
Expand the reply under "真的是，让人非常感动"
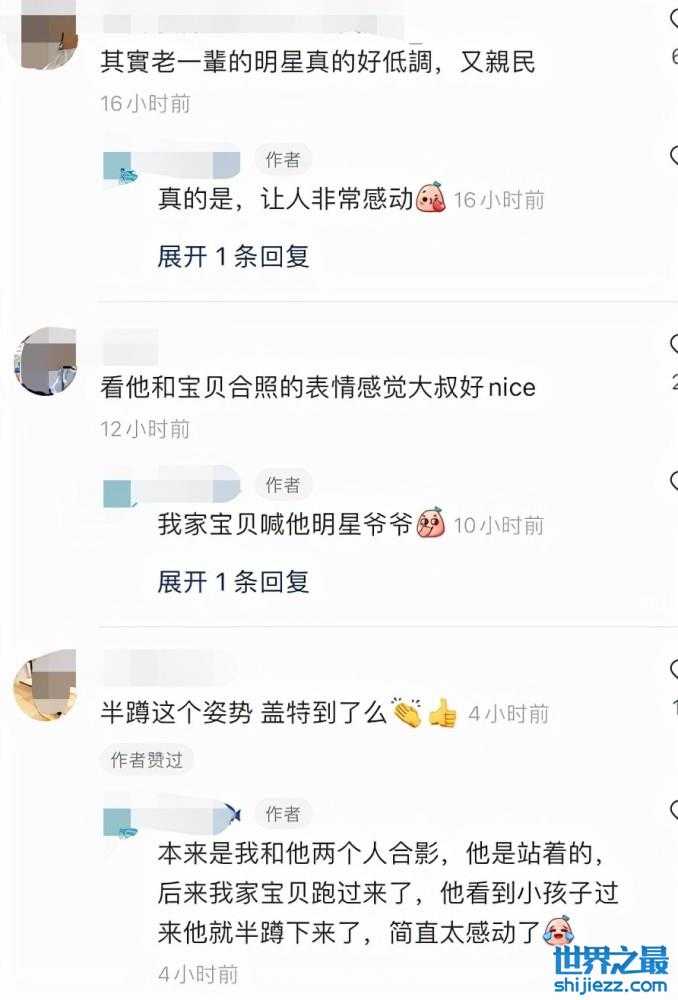pyautogui.click(x=233, y=256)
